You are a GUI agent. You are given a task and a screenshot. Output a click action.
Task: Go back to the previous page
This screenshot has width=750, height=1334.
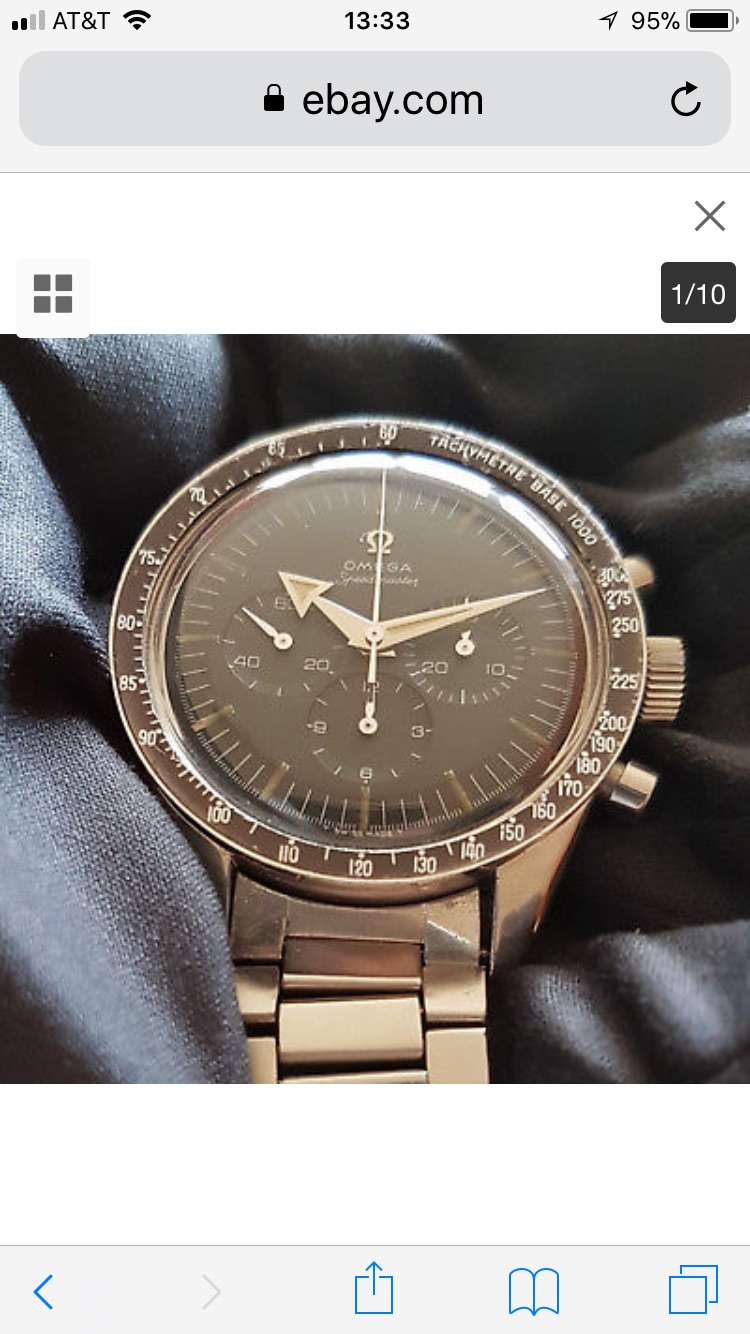44,1292
